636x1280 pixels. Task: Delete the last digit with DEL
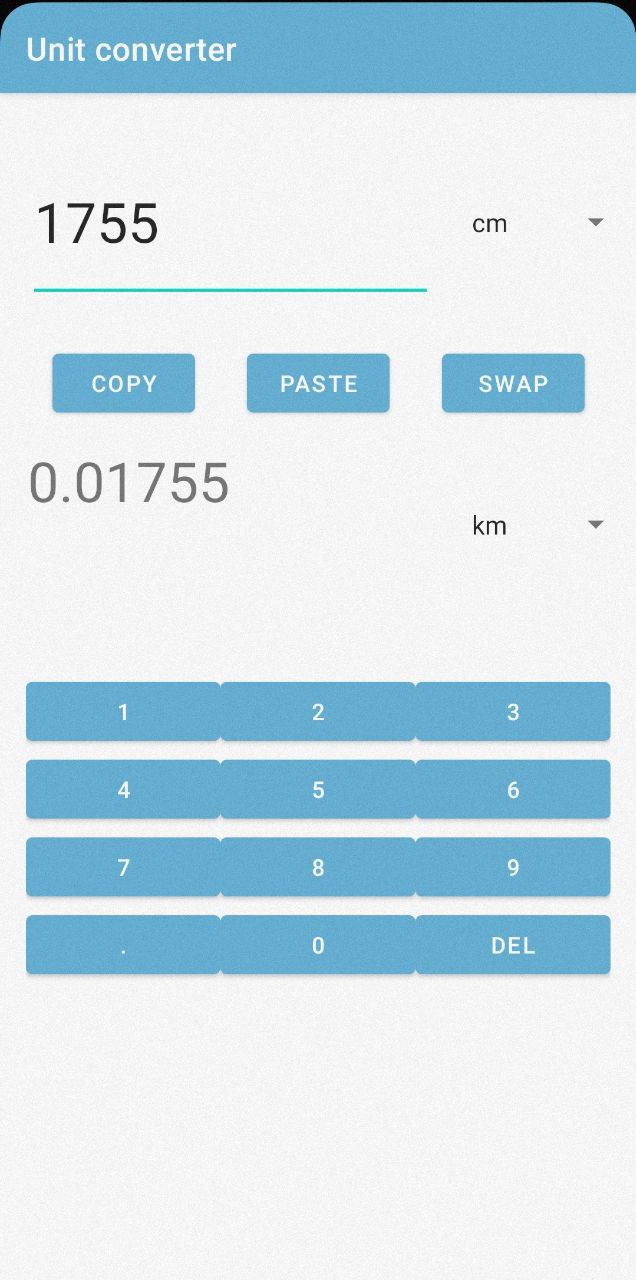pyautogui.click(x=513, y=945)
